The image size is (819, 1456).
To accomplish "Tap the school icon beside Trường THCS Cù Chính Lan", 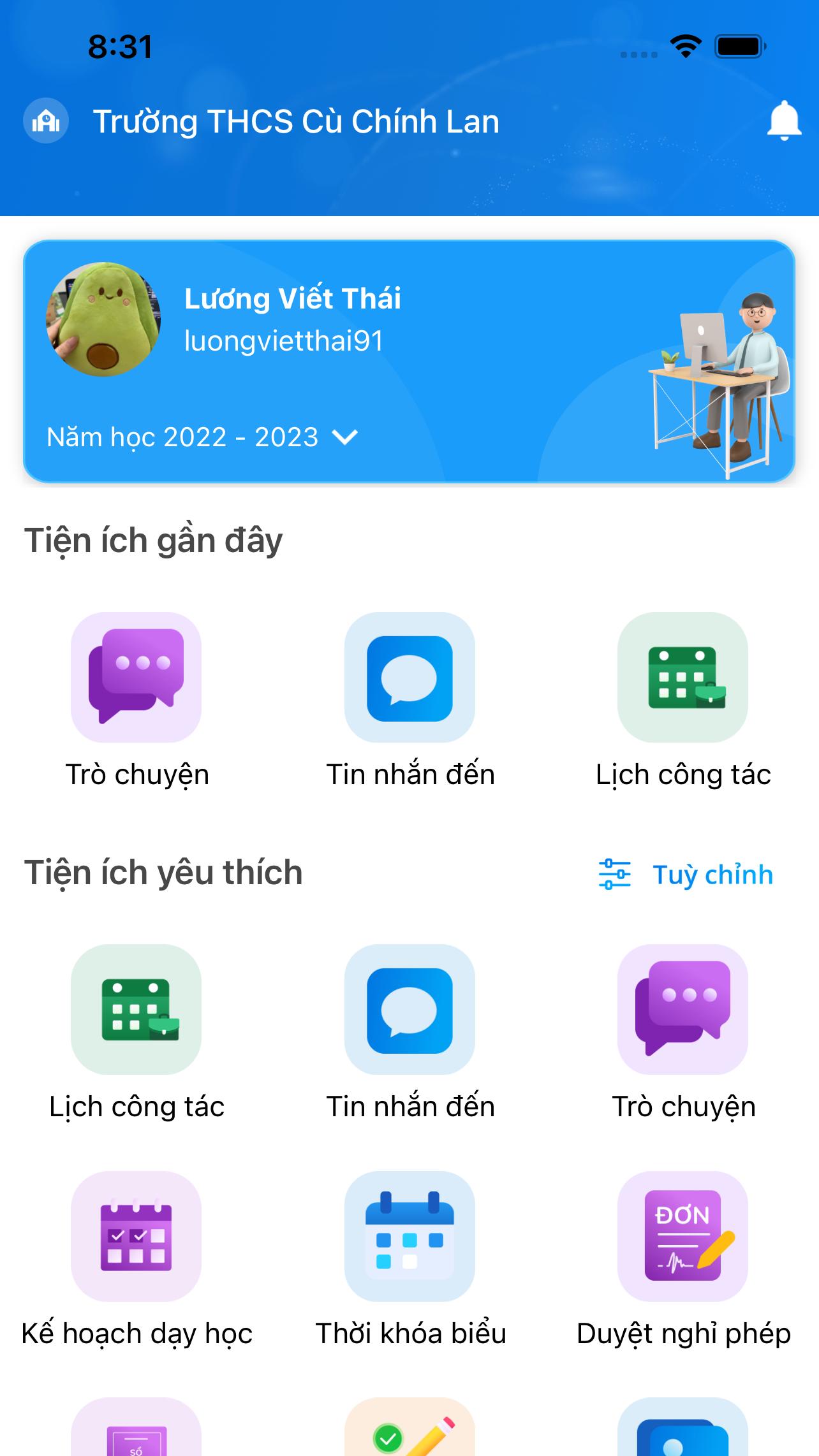I will click(x=46, y=120).
